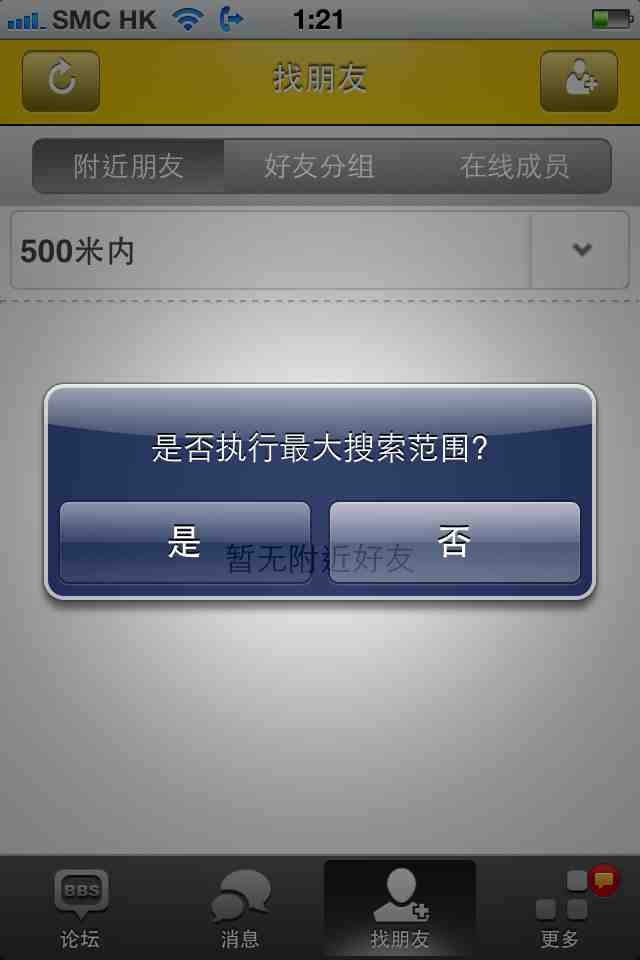Choose 否 to decline maximum search range
Screen dimensions: 640x960
[x=455, y=542]
